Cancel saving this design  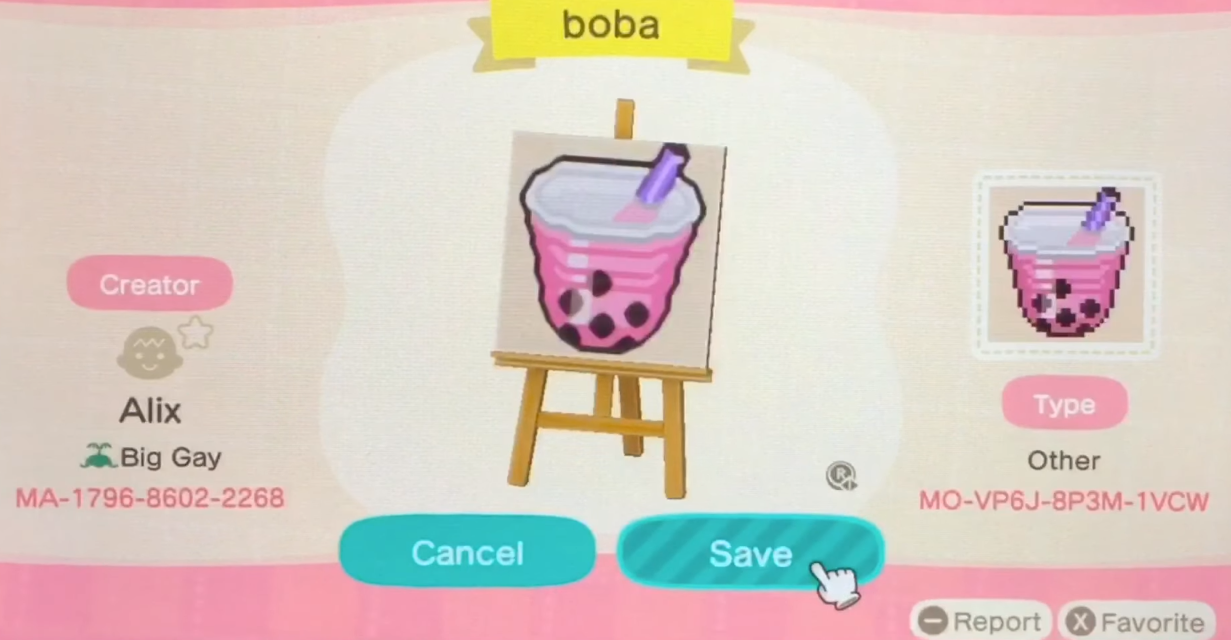pos(467,553)
